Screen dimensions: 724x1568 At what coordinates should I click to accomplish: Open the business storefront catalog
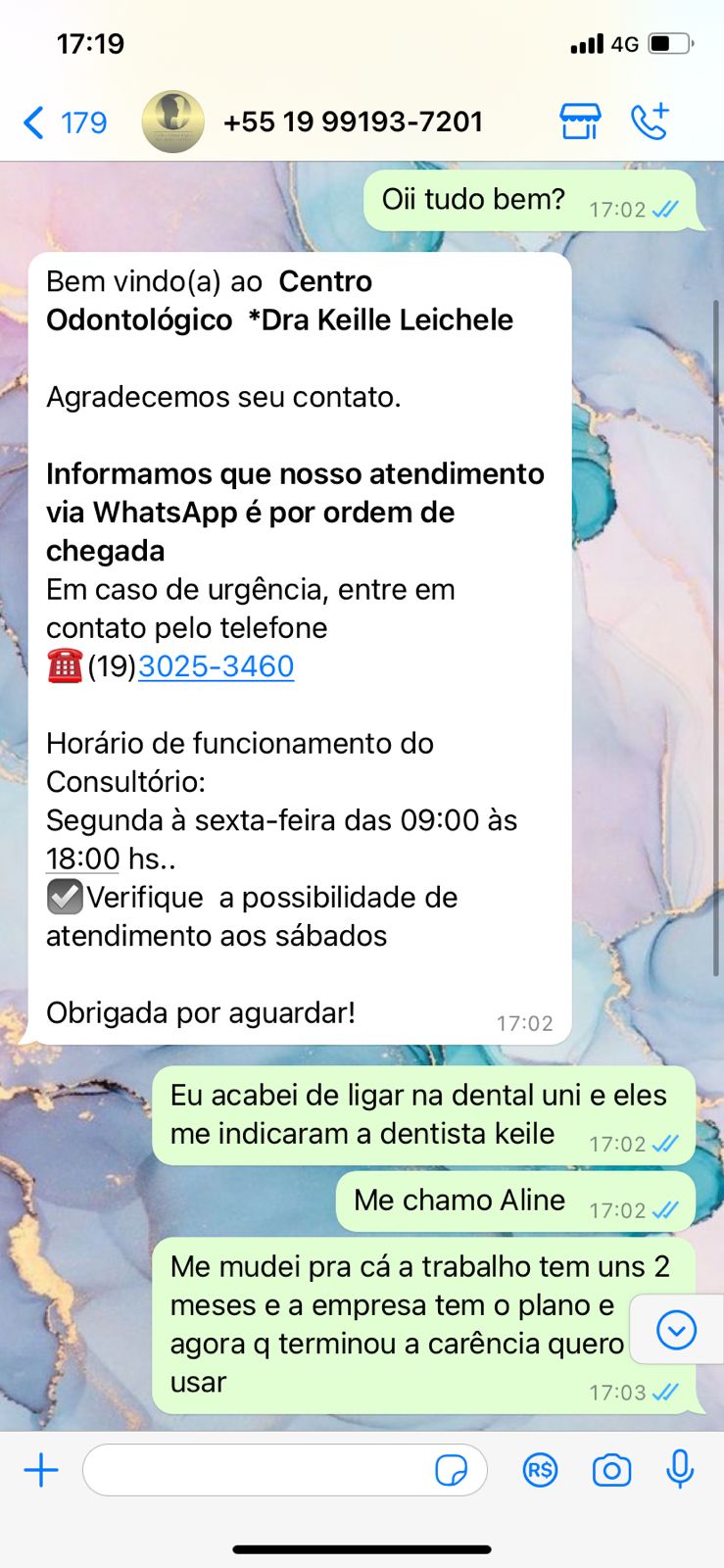coord(579,122)
